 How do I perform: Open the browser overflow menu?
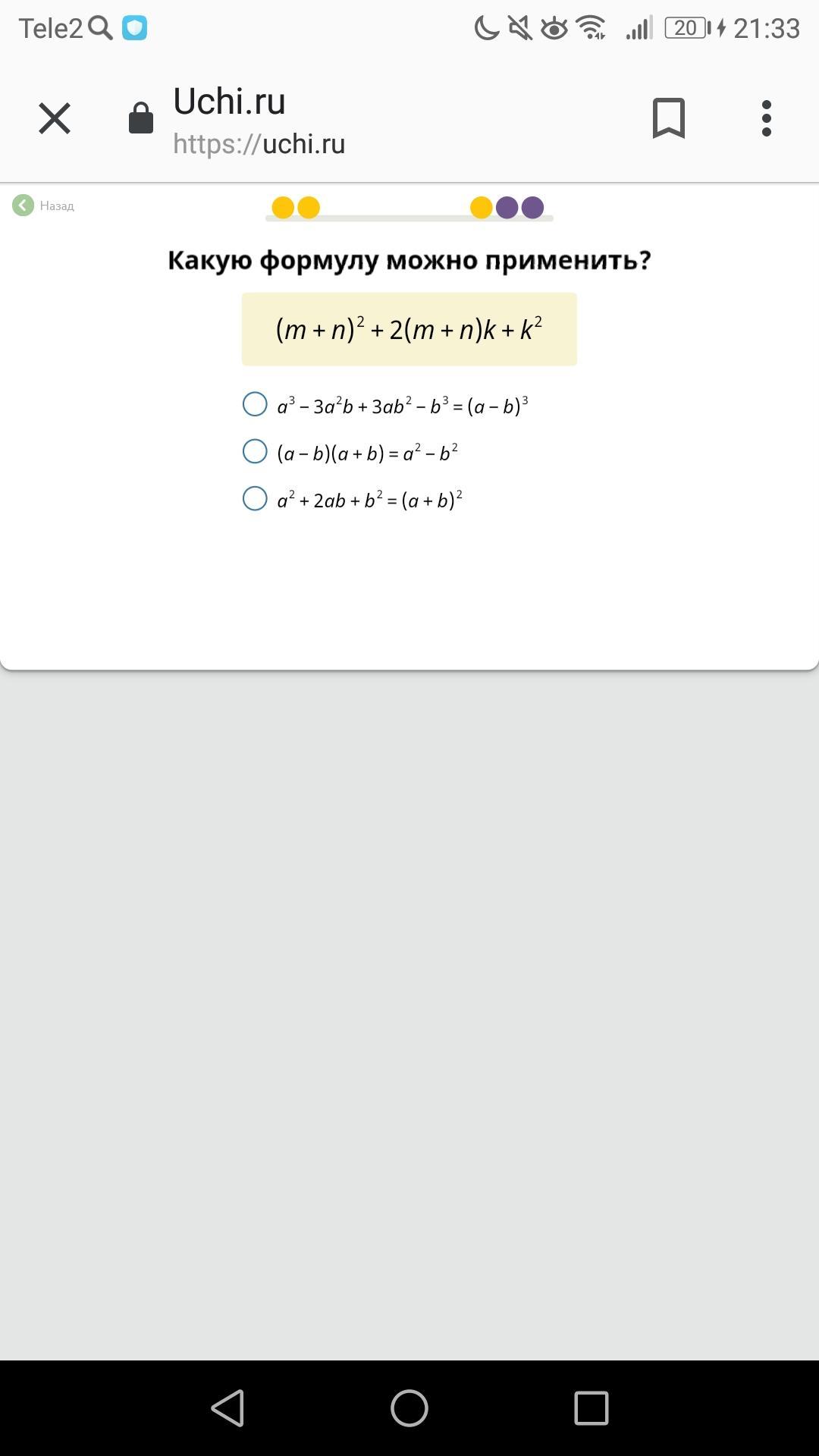click(x=766, y=118)
